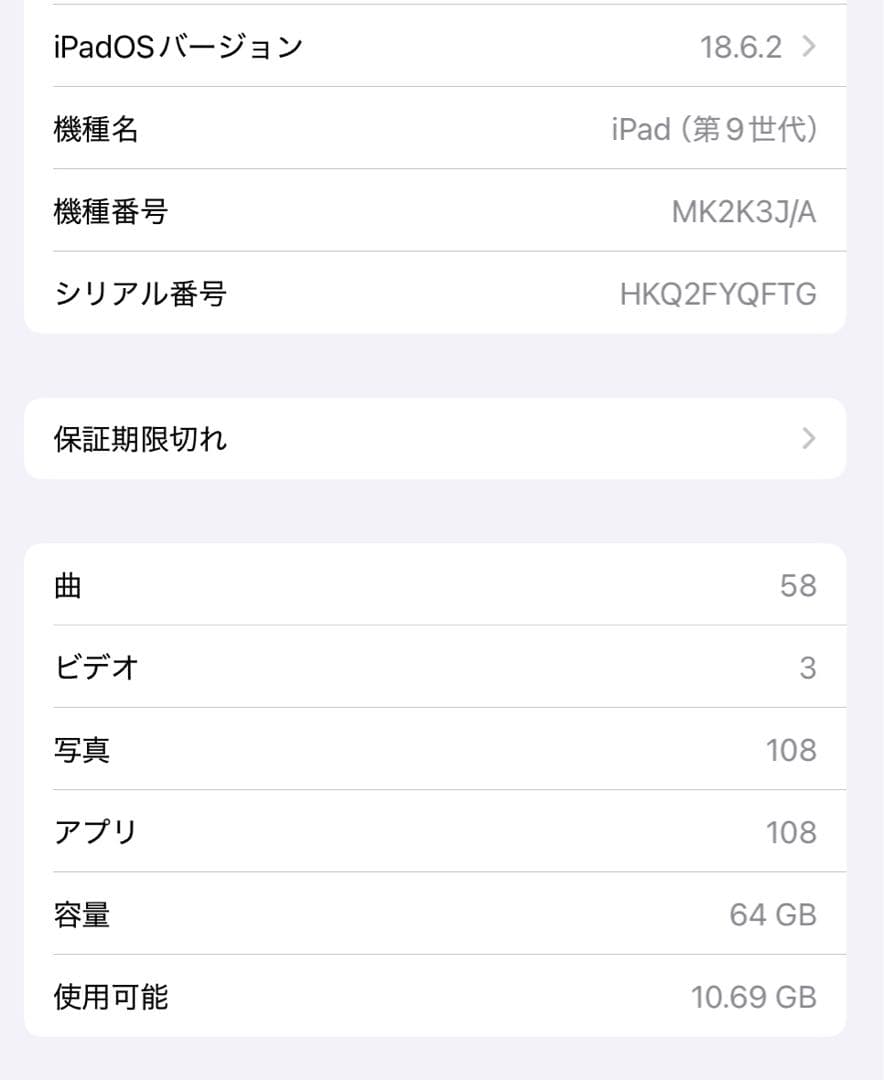Viewport: 884px width, 1080px height.
Task: Click the 機種番号 MK2K3J/A row
Action: [440, 211]
